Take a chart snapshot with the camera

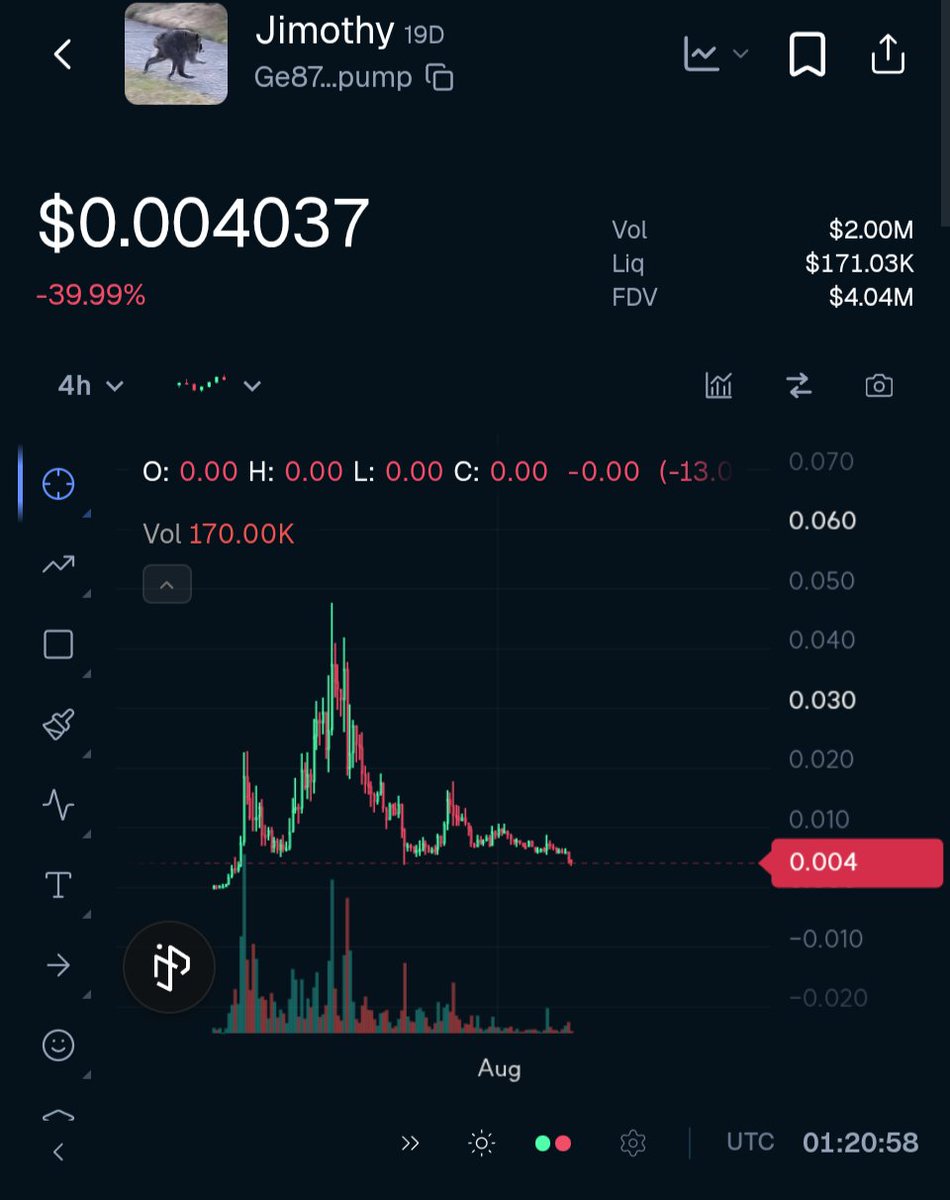879,385
